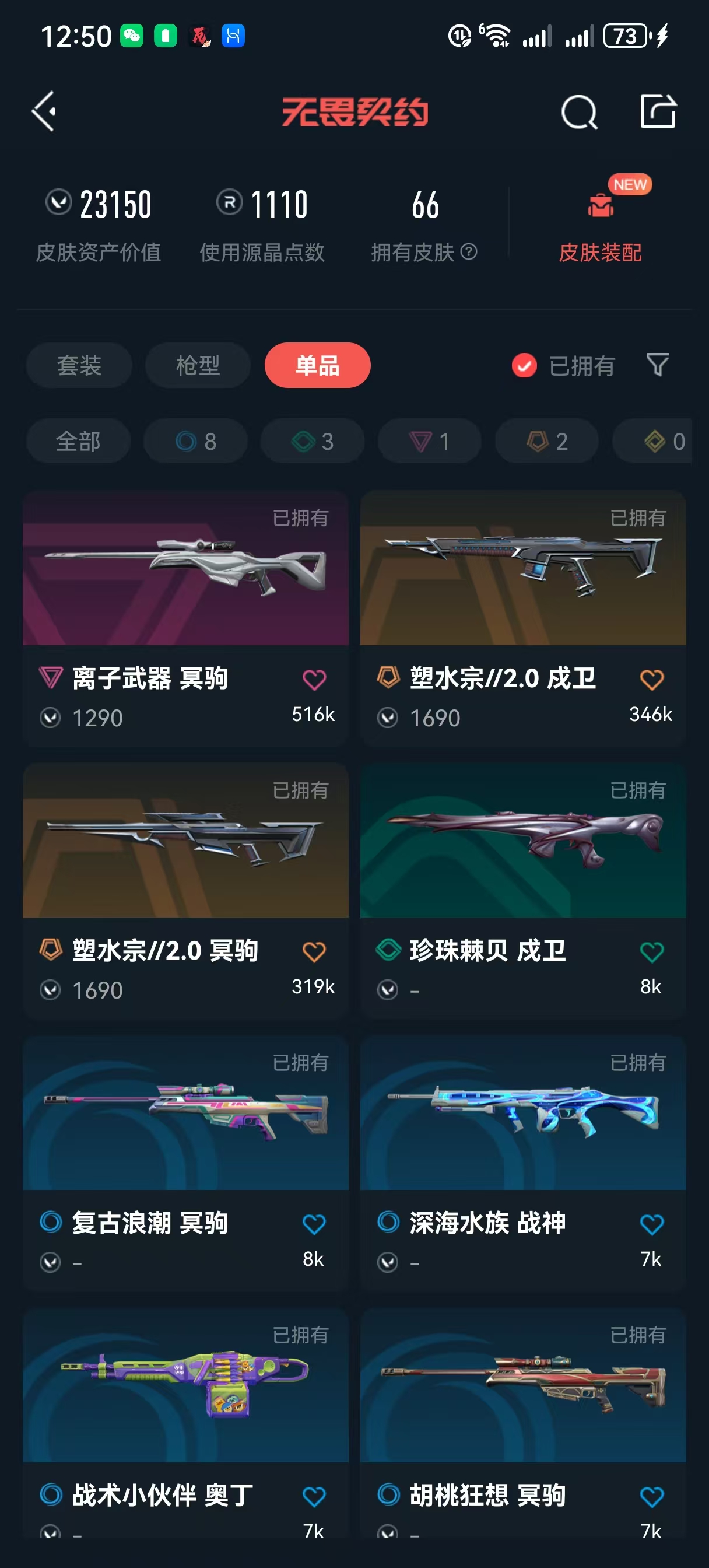
Task: Open the 塑水宗//2.0 冥驹 skin card
Action: click(x=185, y=891)
